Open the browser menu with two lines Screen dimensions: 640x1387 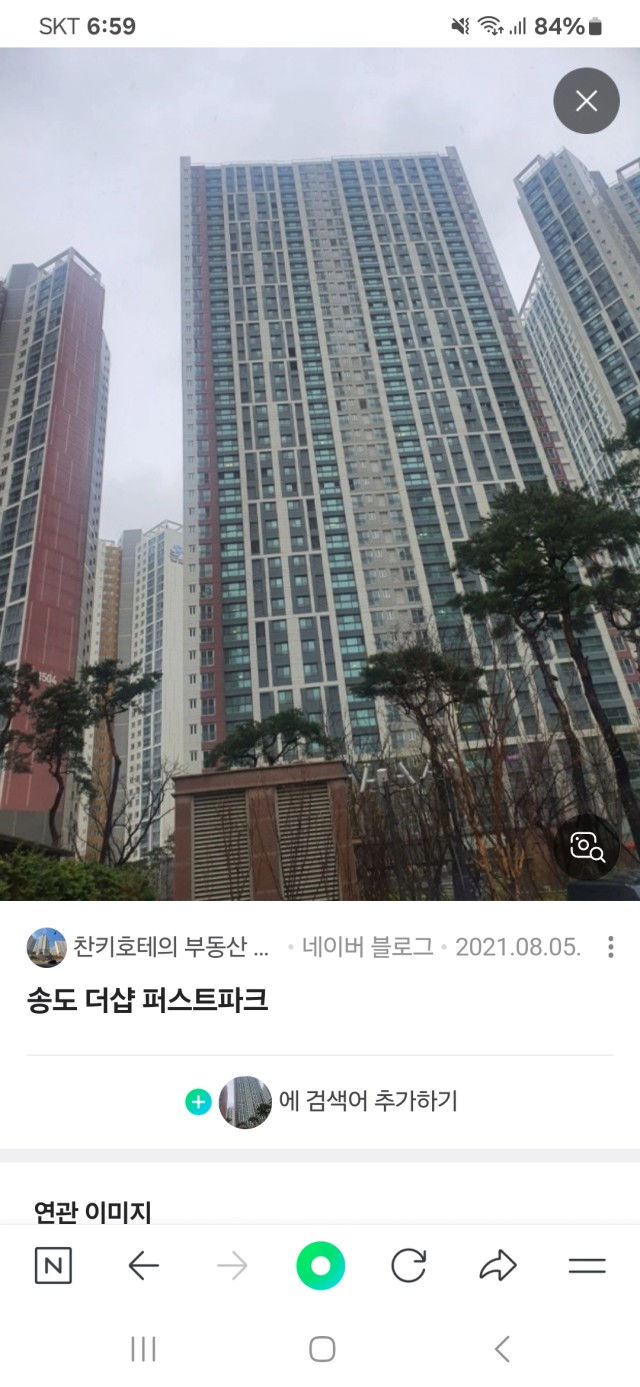coord(587,1266)
